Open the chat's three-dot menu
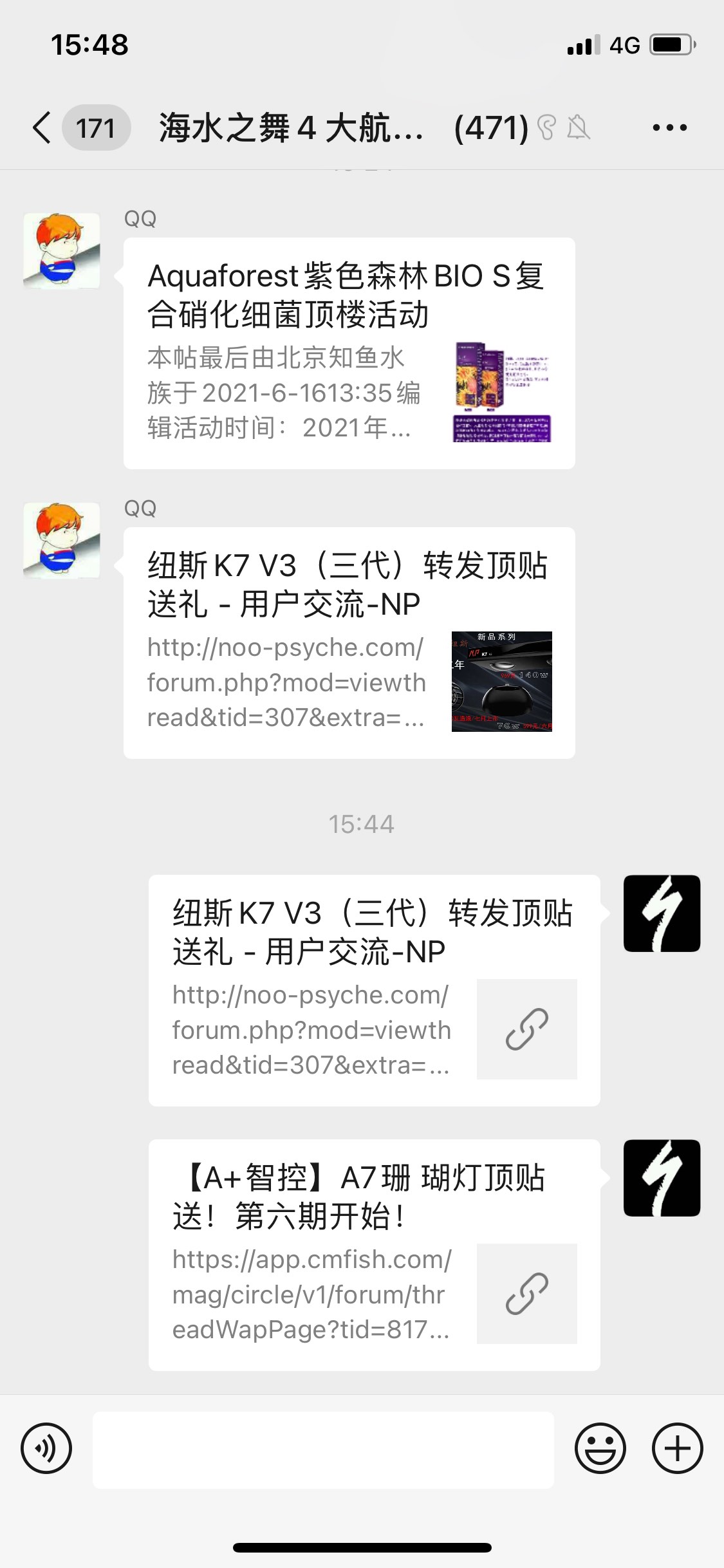 point(669,127)
